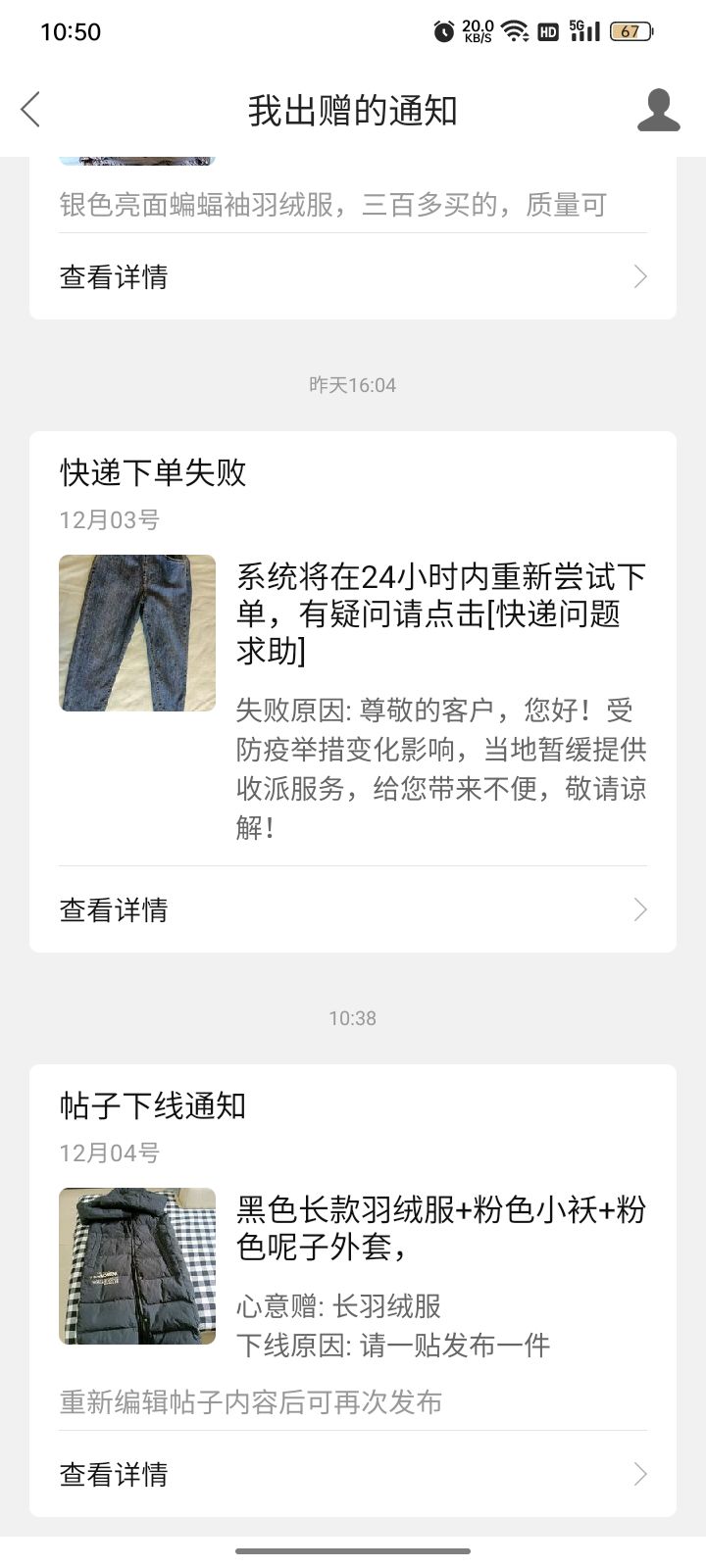This screenshot has height=1568, width=706.
Task: Open 查看详情 under 帖子下线通知
Action: [x=353, y=1474]
